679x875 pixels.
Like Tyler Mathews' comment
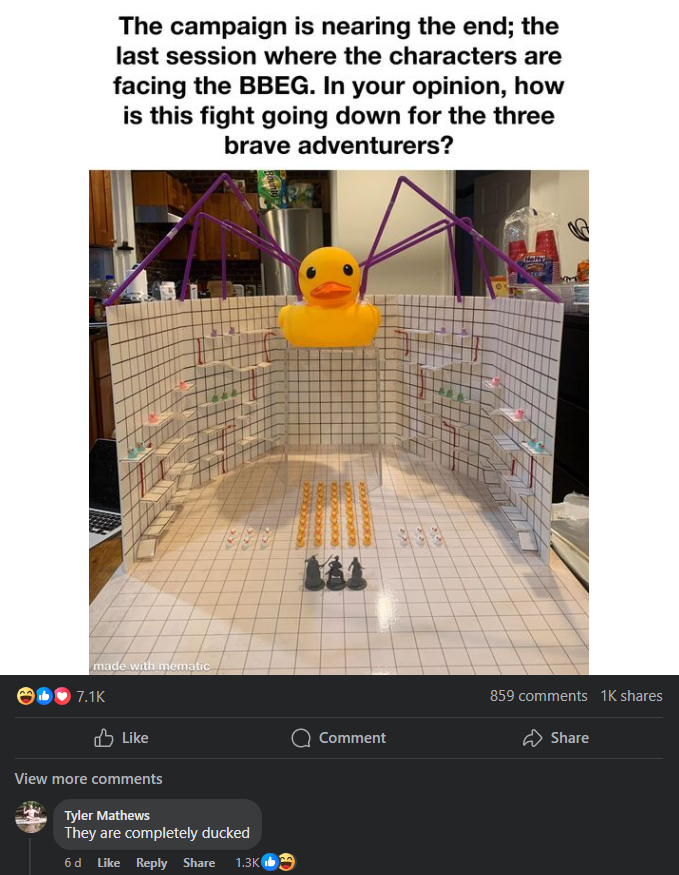(109, 863)
